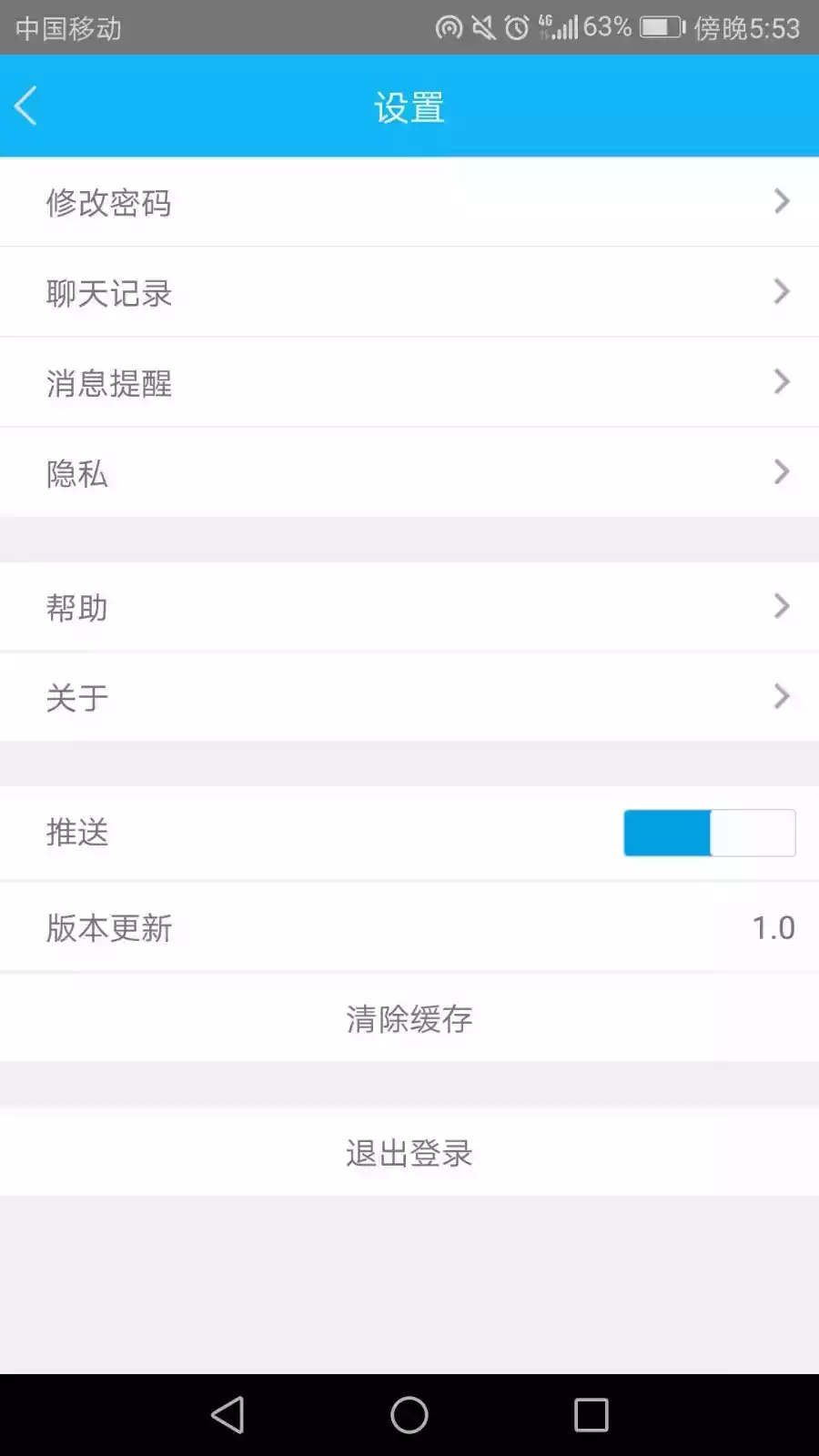The image size is (819, 1456).
Task: Tap the Android home circle button
Action: 409,1416
